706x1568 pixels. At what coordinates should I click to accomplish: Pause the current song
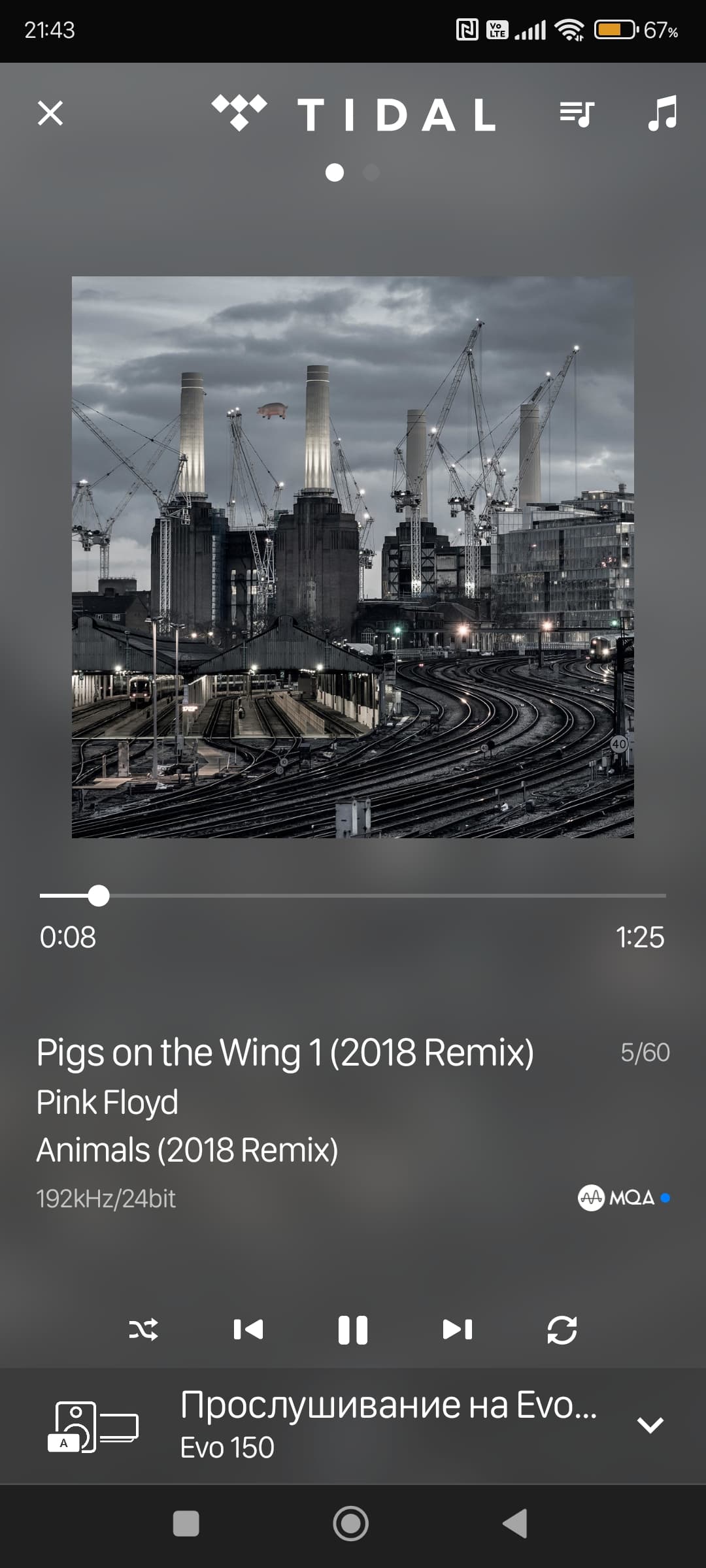[x=353, y=1330]
